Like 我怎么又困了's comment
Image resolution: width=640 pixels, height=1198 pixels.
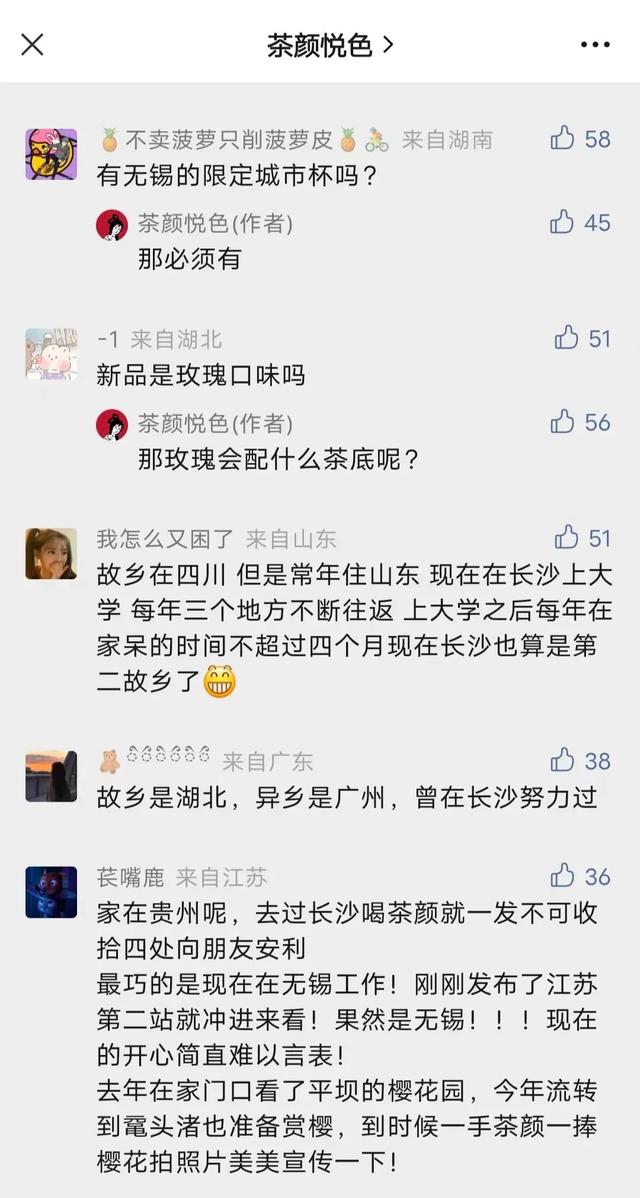[x=566, y=538]
